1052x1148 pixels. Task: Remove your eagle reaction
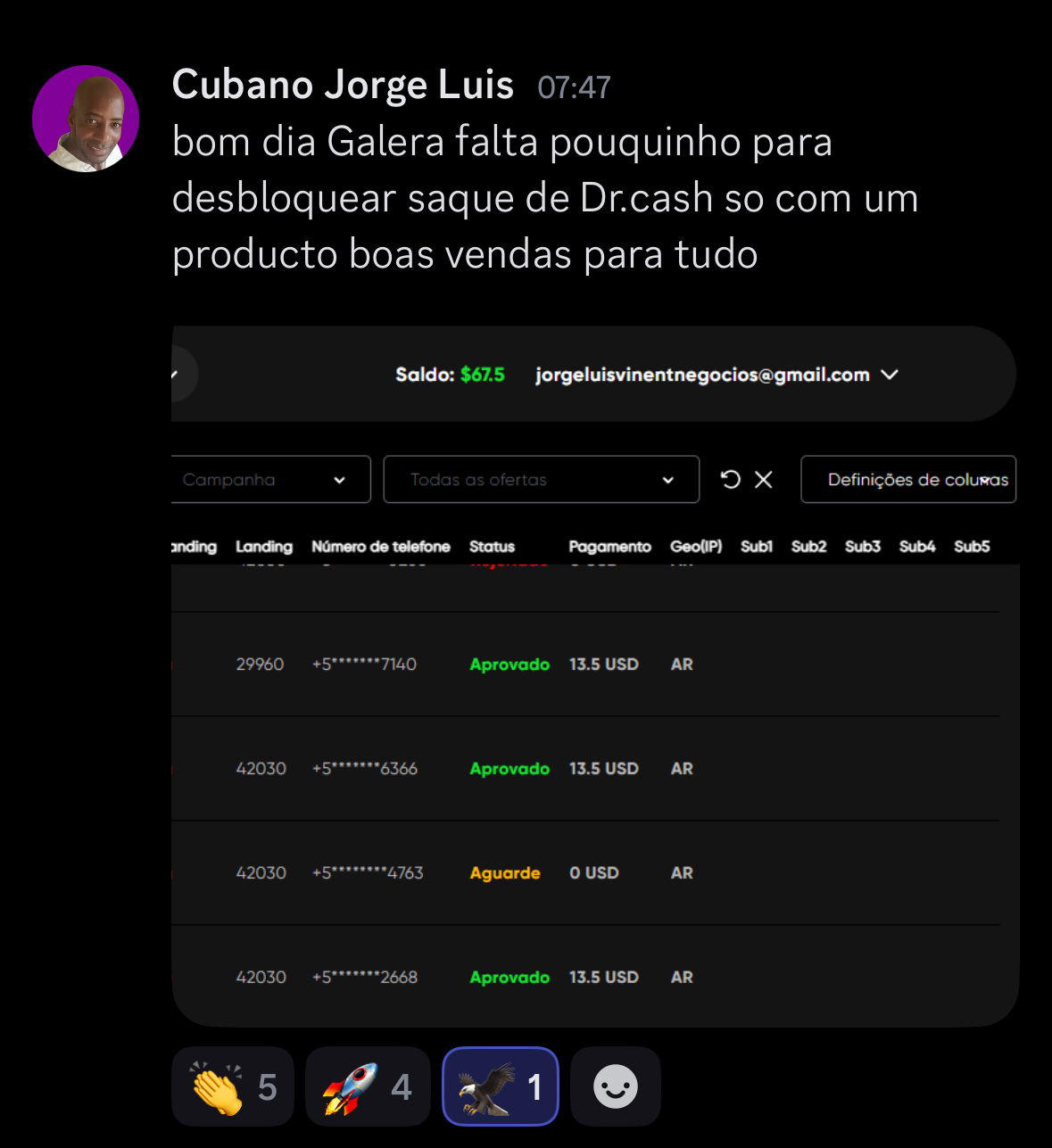501,1086
